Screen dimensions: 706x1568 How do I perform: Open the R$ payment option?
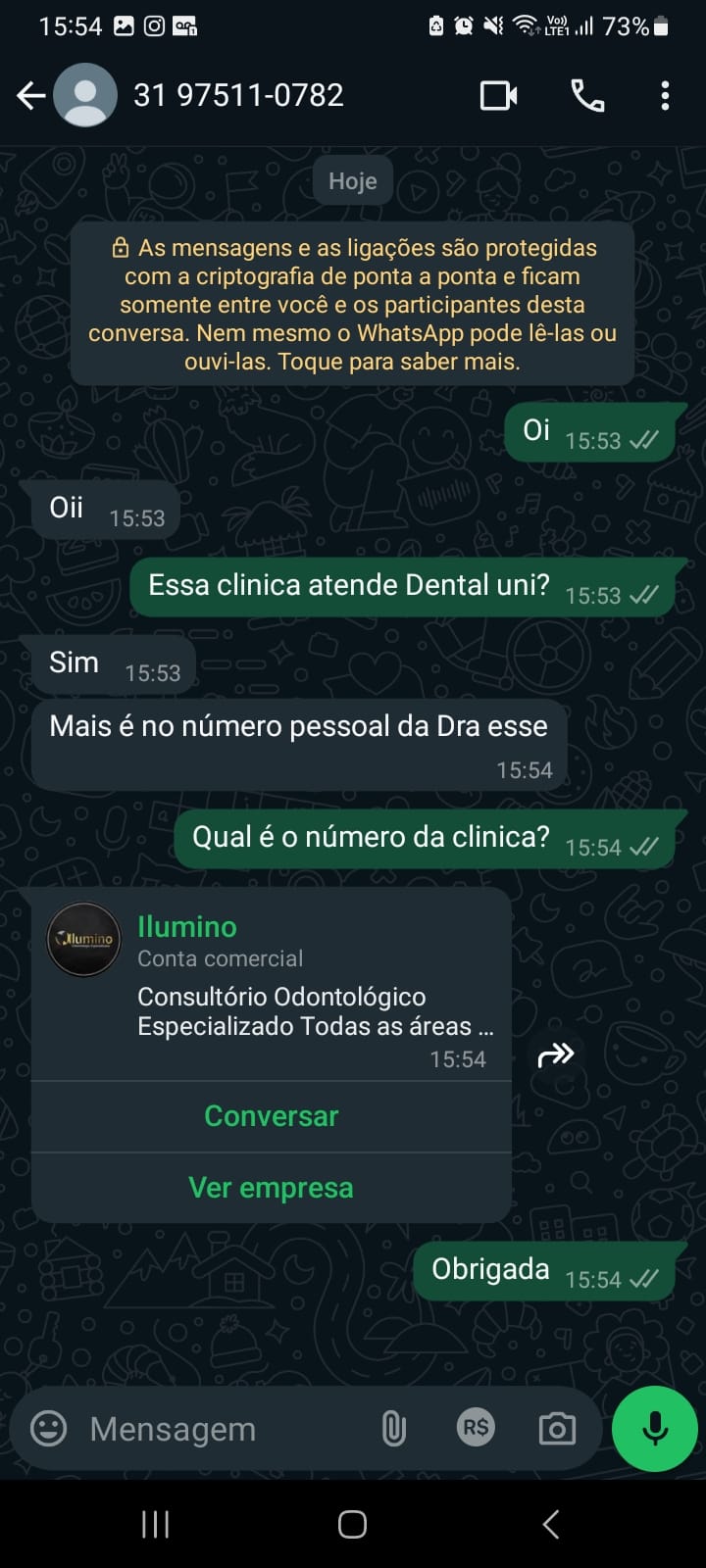476,1428
